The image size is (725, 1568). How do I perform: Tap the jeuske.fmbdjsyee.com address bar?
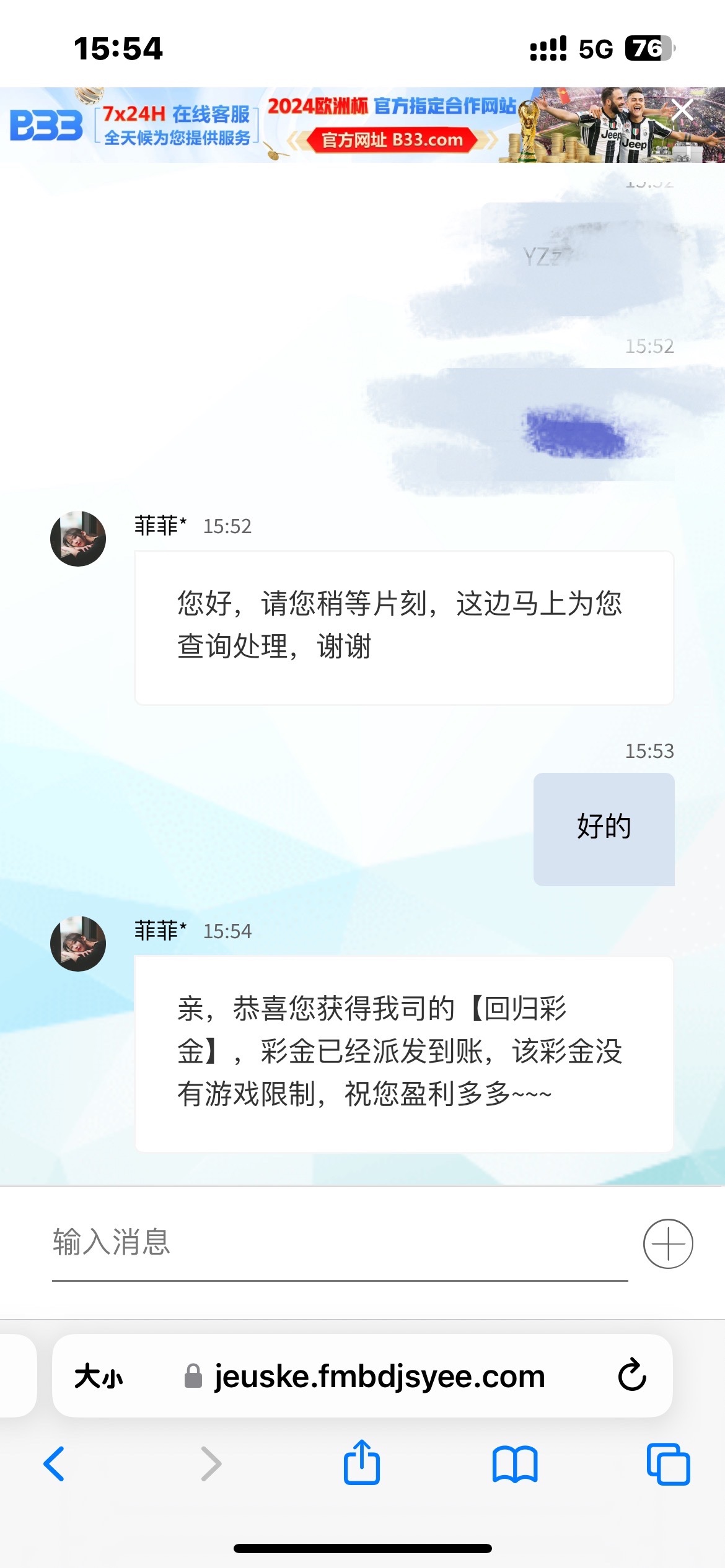coord(379,1377)
